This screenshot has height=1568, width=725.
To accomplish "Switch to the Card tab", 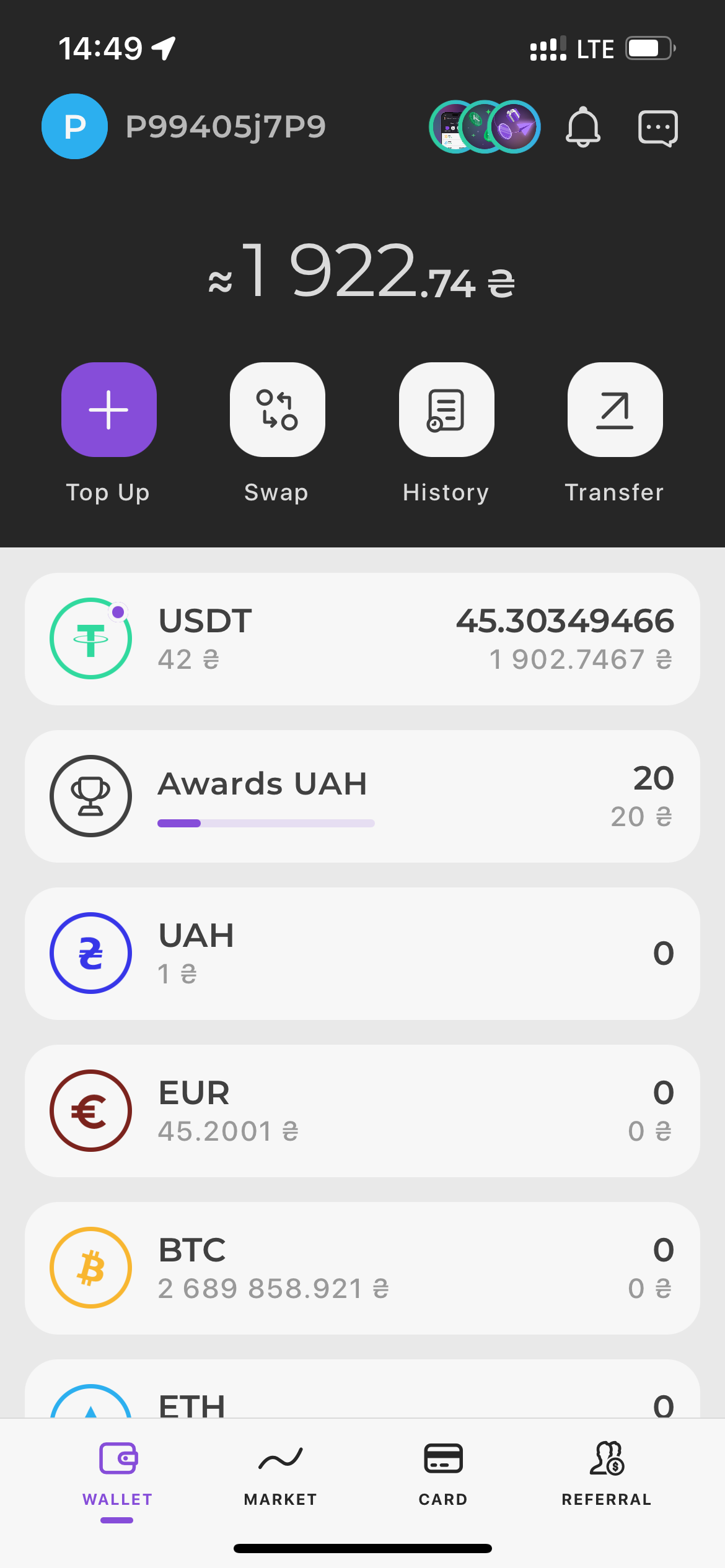I will point(443,1475).
